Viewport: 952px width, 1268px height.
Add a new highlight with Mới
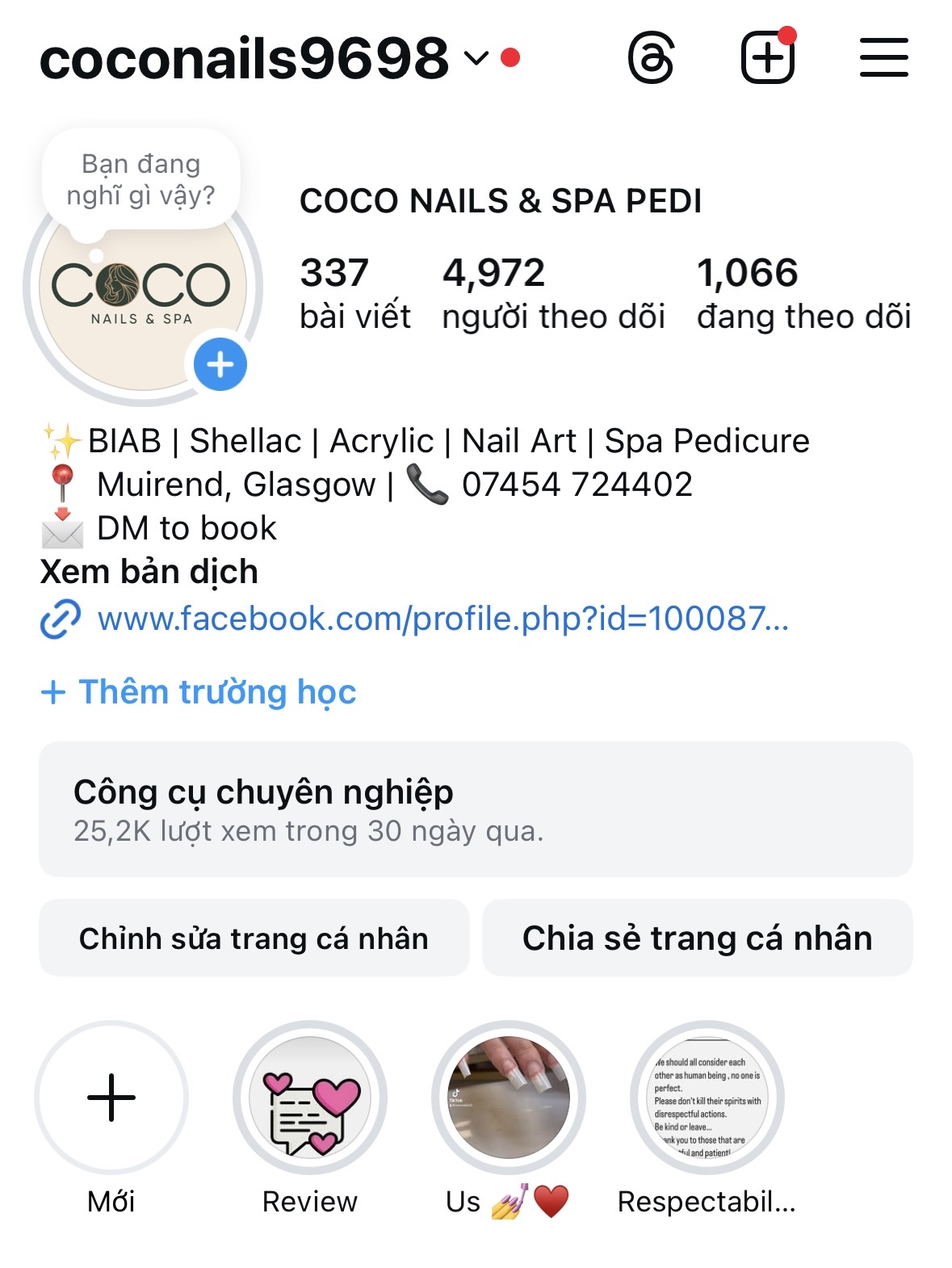(x=111, y=1097)
